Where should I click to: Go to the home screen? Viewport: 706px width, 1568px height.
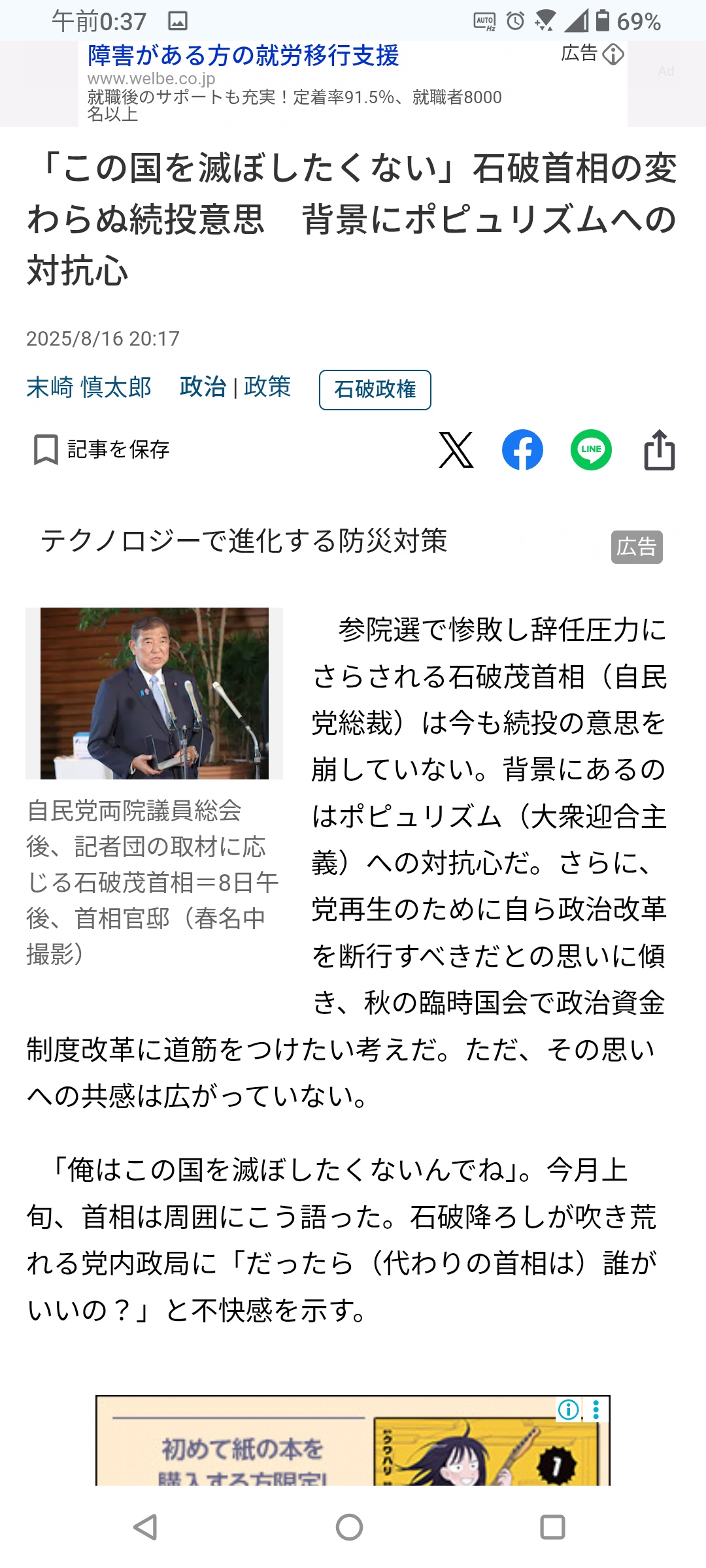point(349,1527)
